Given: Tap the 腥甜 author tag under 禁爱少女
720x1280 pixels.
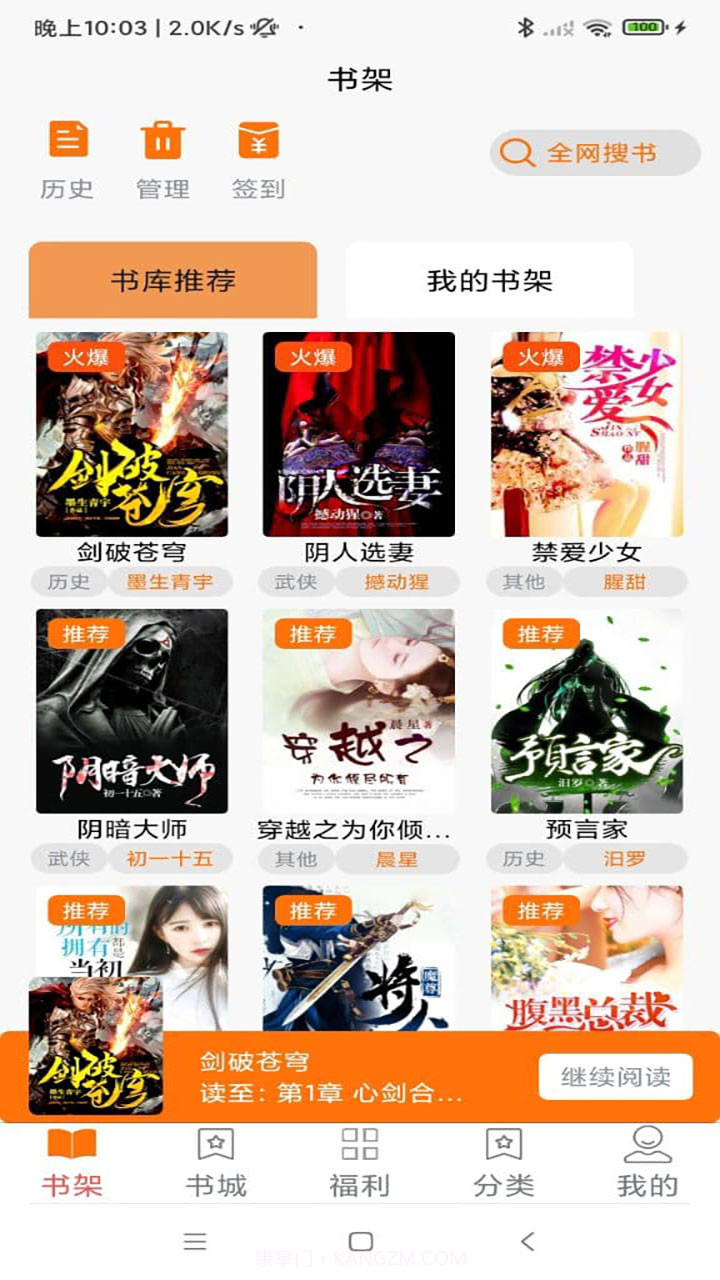Looking at the screenshot, I should pyautogui.click(x=627, y=581).
